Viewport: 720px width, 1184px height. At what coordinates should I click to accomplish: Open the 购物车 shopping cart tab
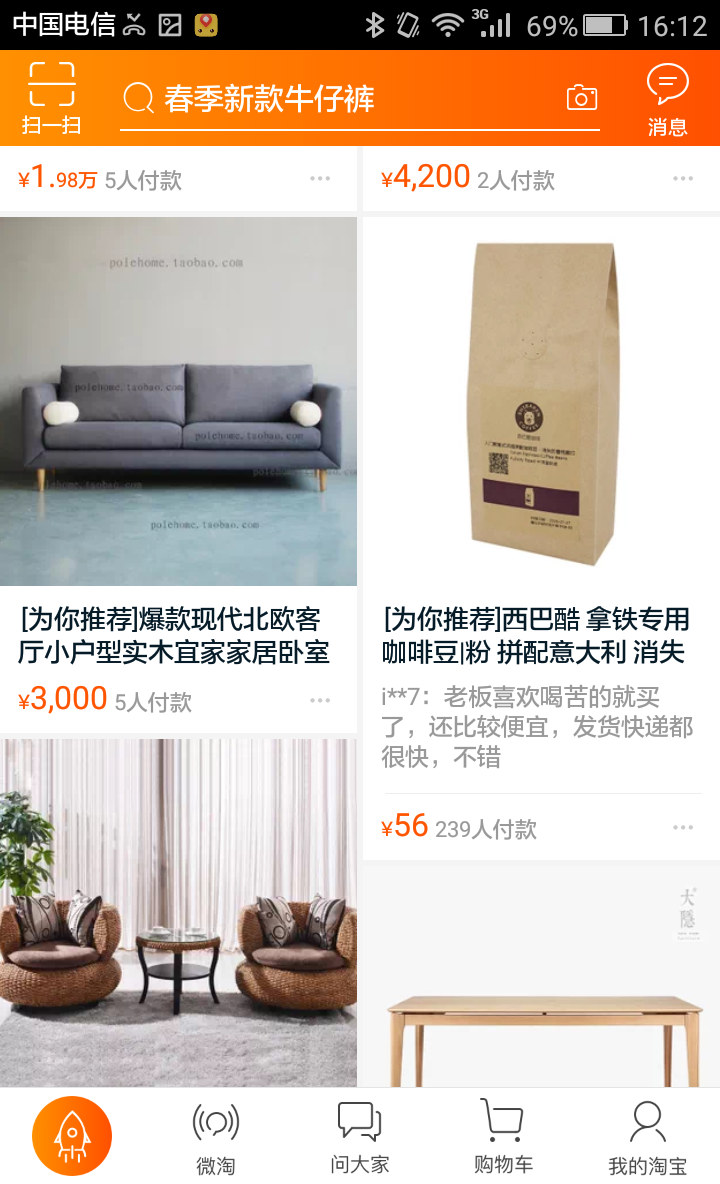(x=503, y=1137)
